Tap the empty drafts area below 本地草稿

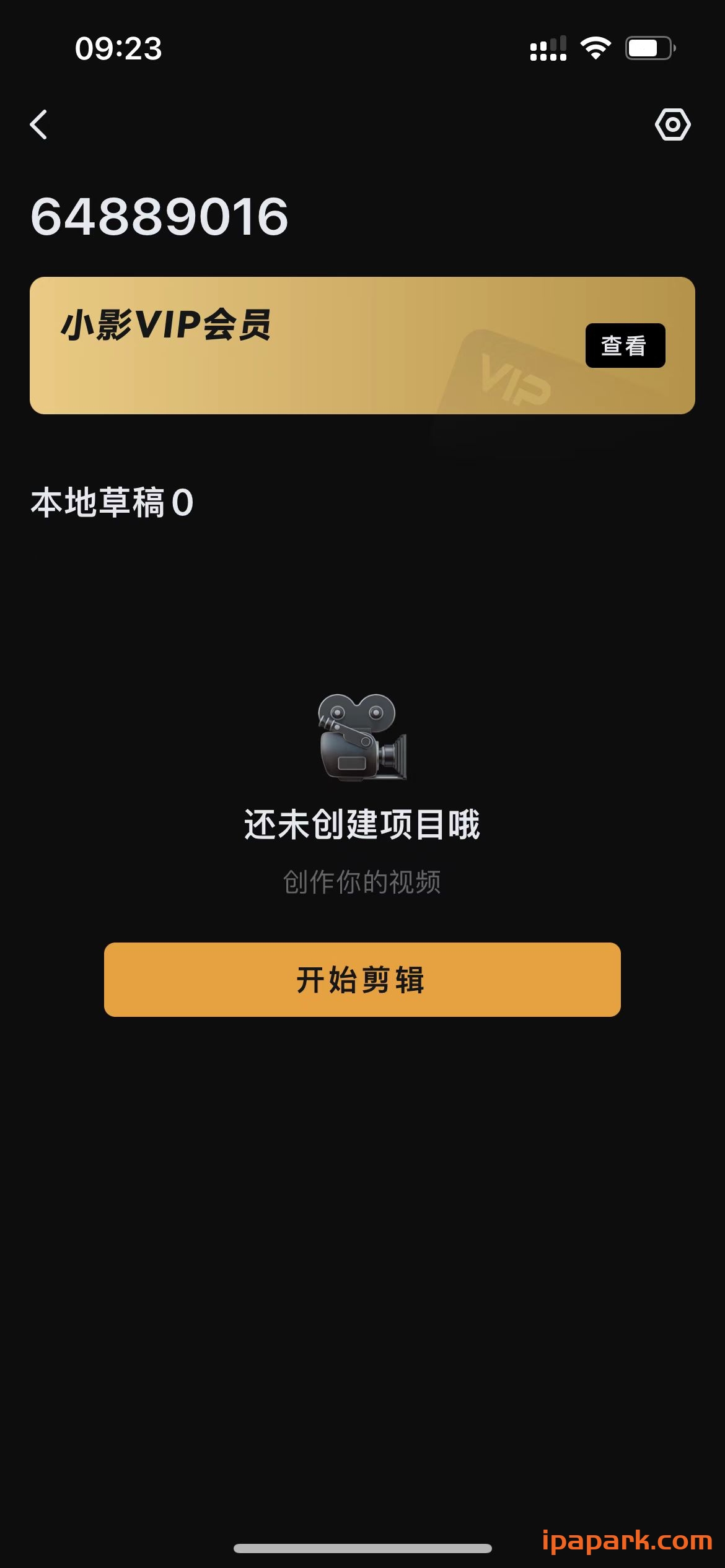point(362,588)
